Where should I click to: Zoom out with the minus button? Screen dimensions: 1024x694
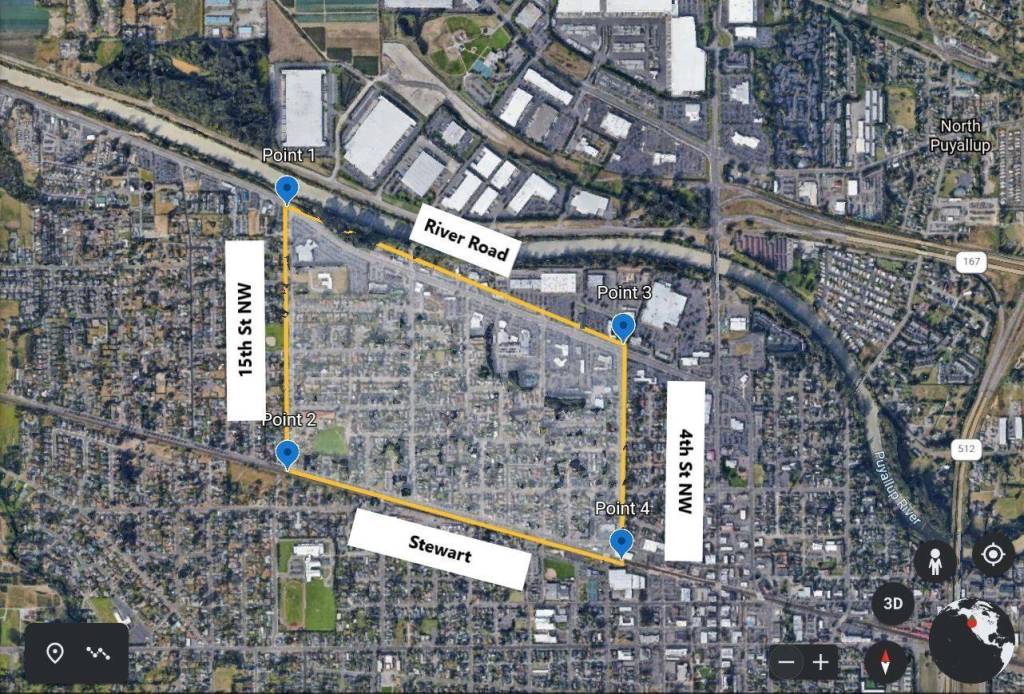click(x=787, y=662)
